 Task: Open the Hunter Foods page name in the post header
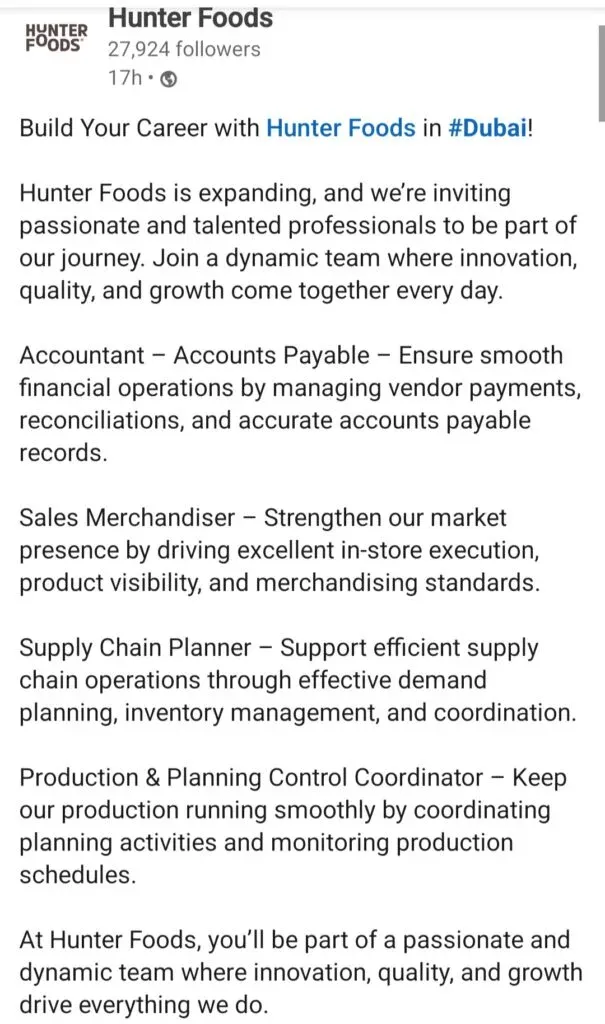[190, 18]
